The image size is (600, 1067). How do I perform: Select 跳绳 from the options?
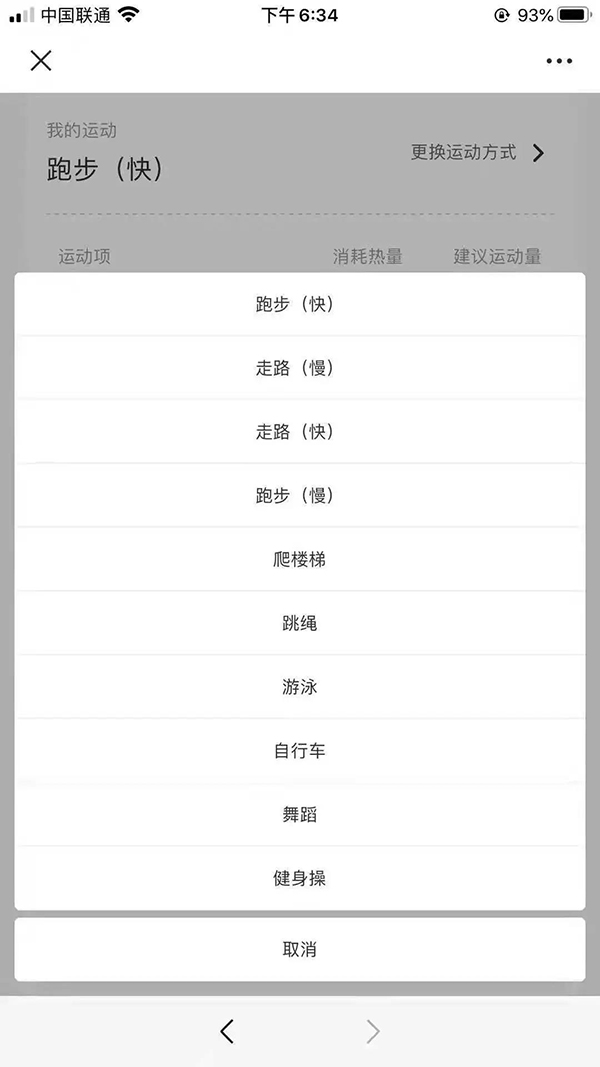(299, 623)
